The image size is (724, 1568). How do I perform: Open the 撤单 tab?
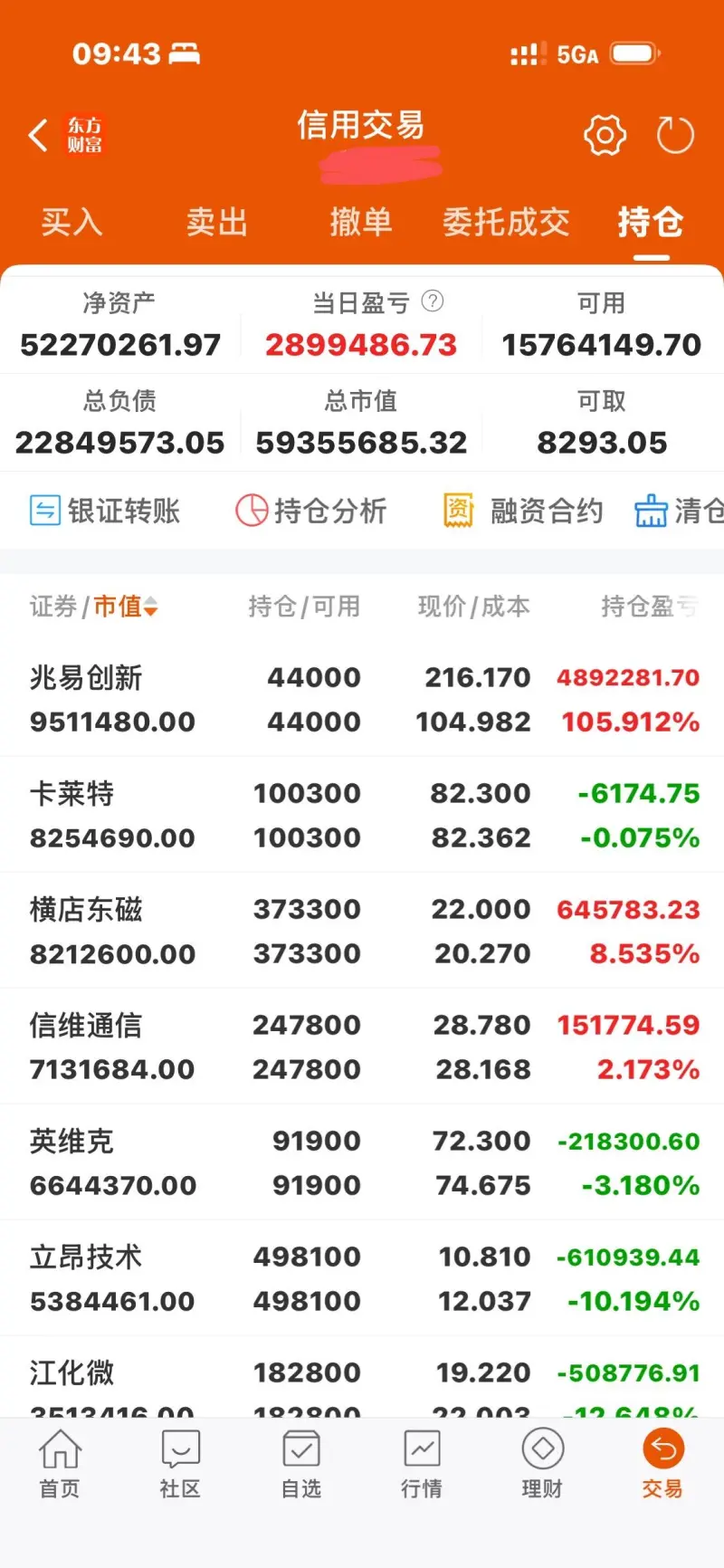tap(360, 222)
